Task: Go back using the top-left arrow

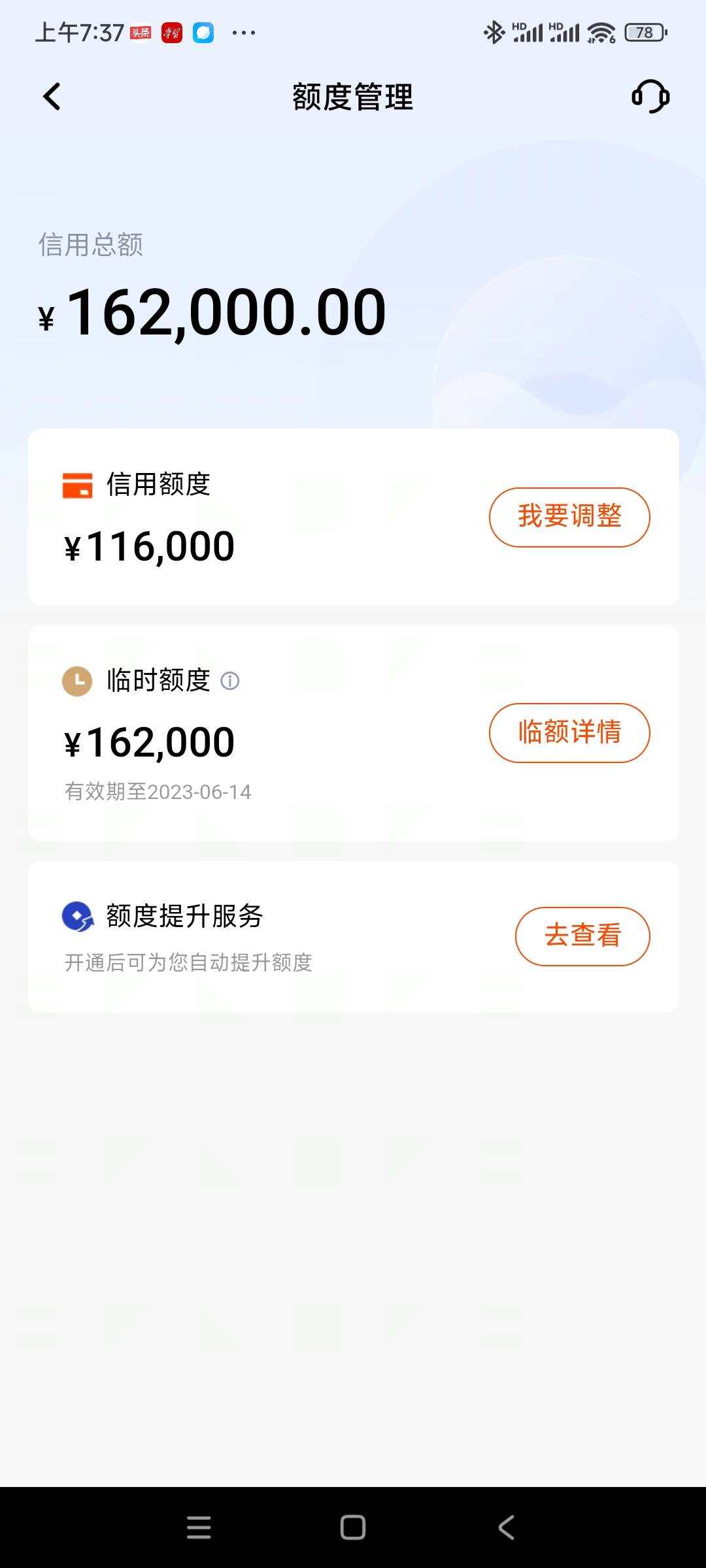Action: click(x=52, y=97)
